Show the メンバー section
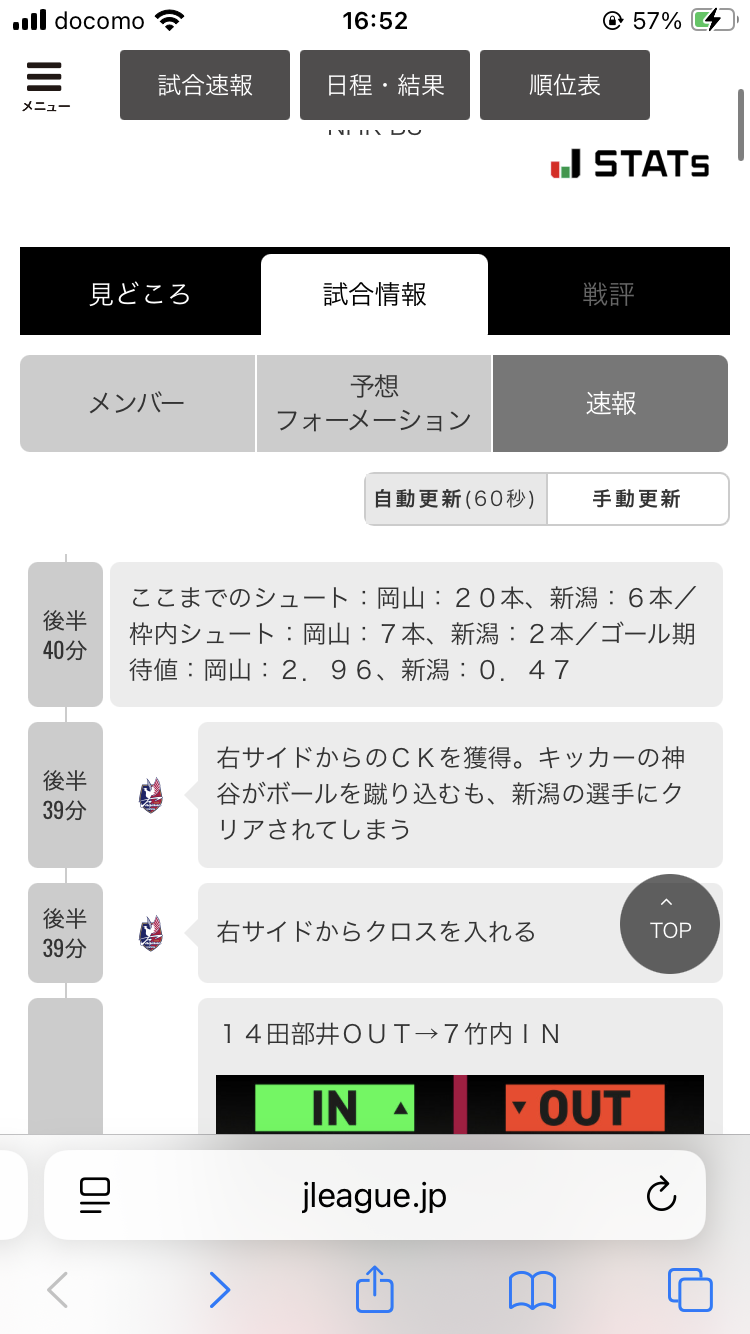750x1334 pixels. (x=137, y=404)
